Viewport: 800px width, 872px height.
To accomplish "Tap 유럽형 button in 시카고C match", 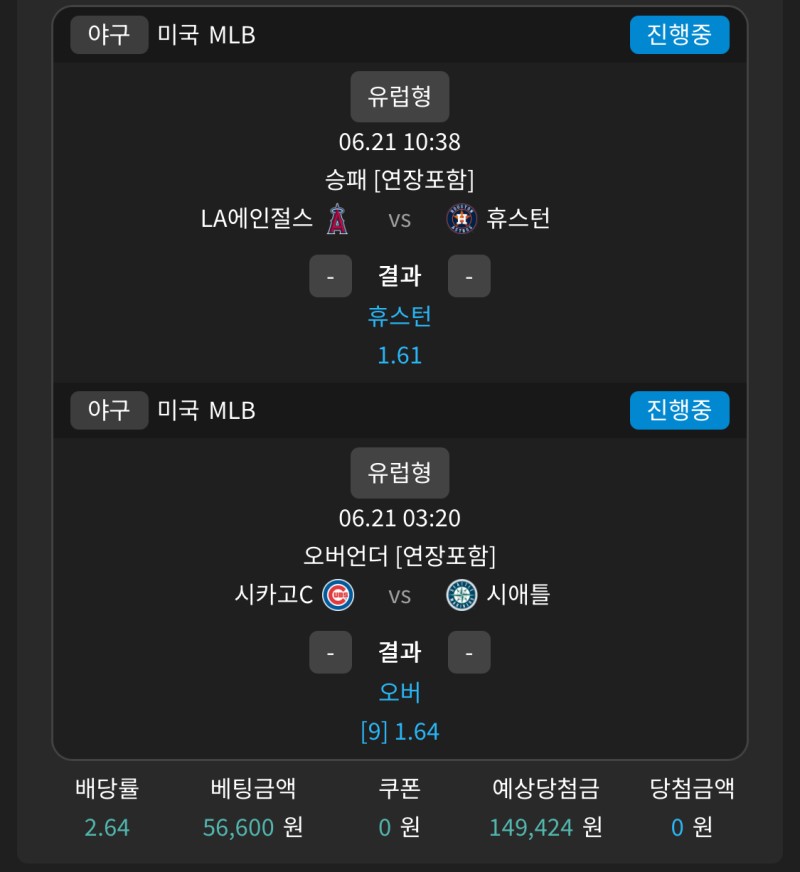I will [x=399, y=473].
